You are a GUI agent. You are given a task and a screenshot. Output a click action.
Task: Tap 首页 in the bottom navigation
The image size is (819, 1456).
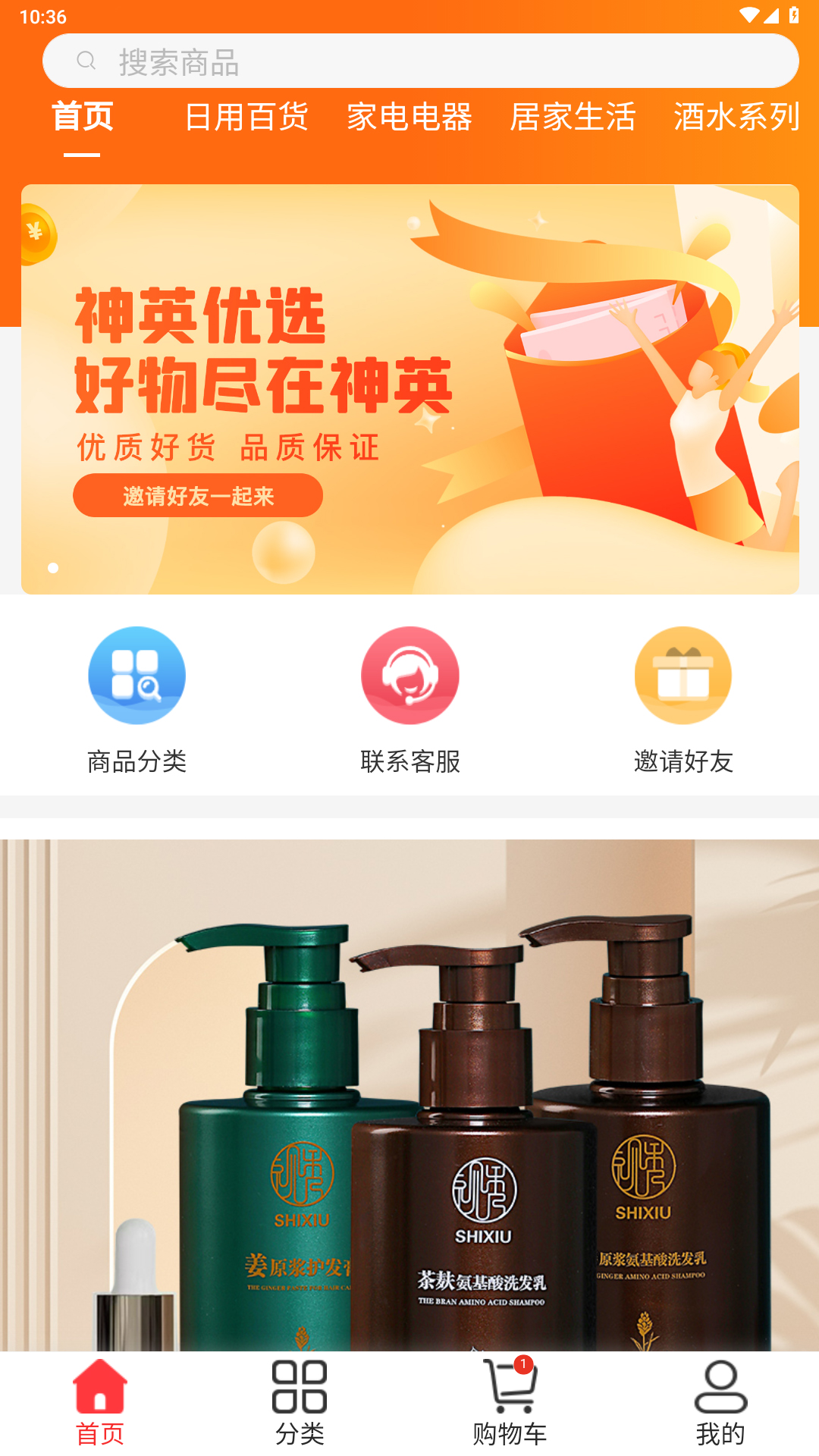[99, 1403]
